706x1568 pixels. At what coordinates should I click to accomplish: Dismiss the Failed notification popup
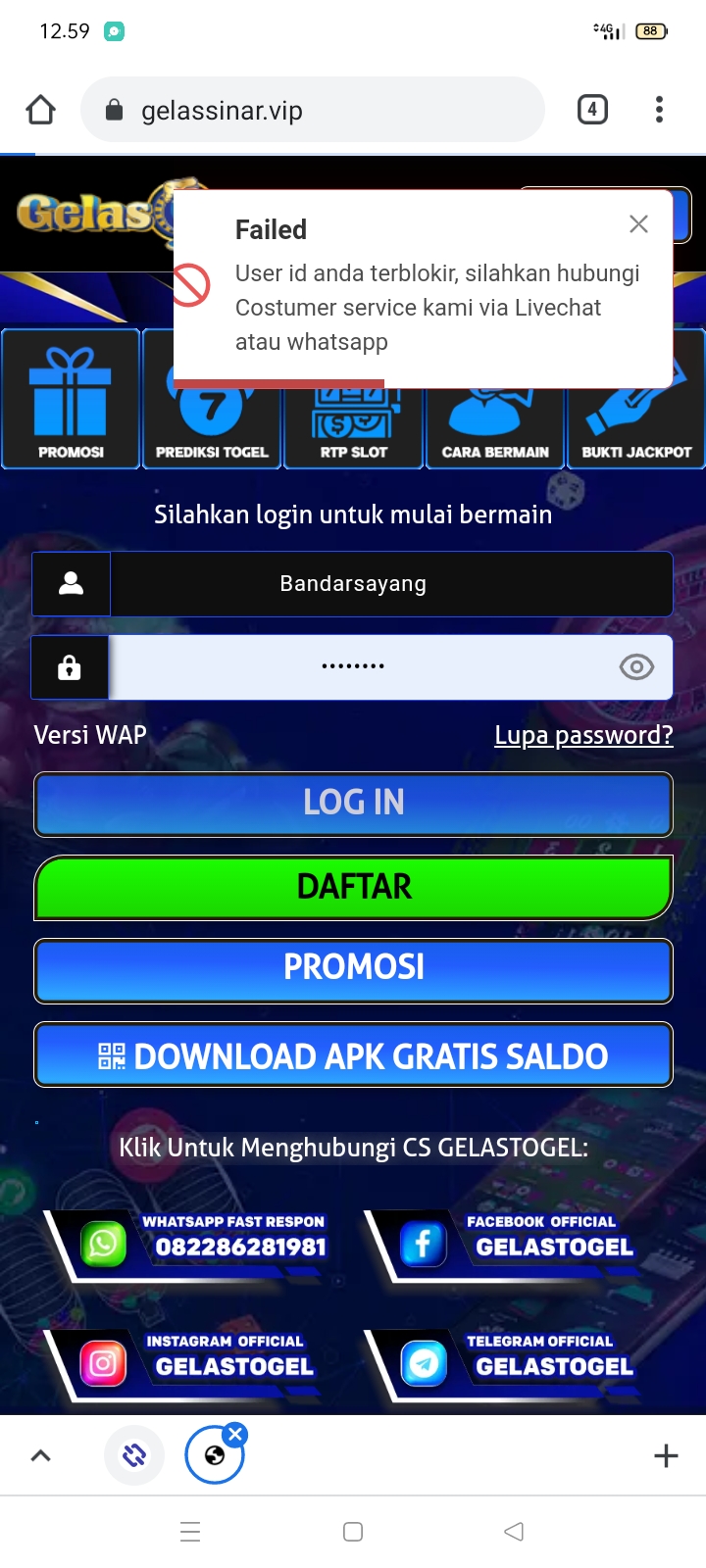pos(638,224)
